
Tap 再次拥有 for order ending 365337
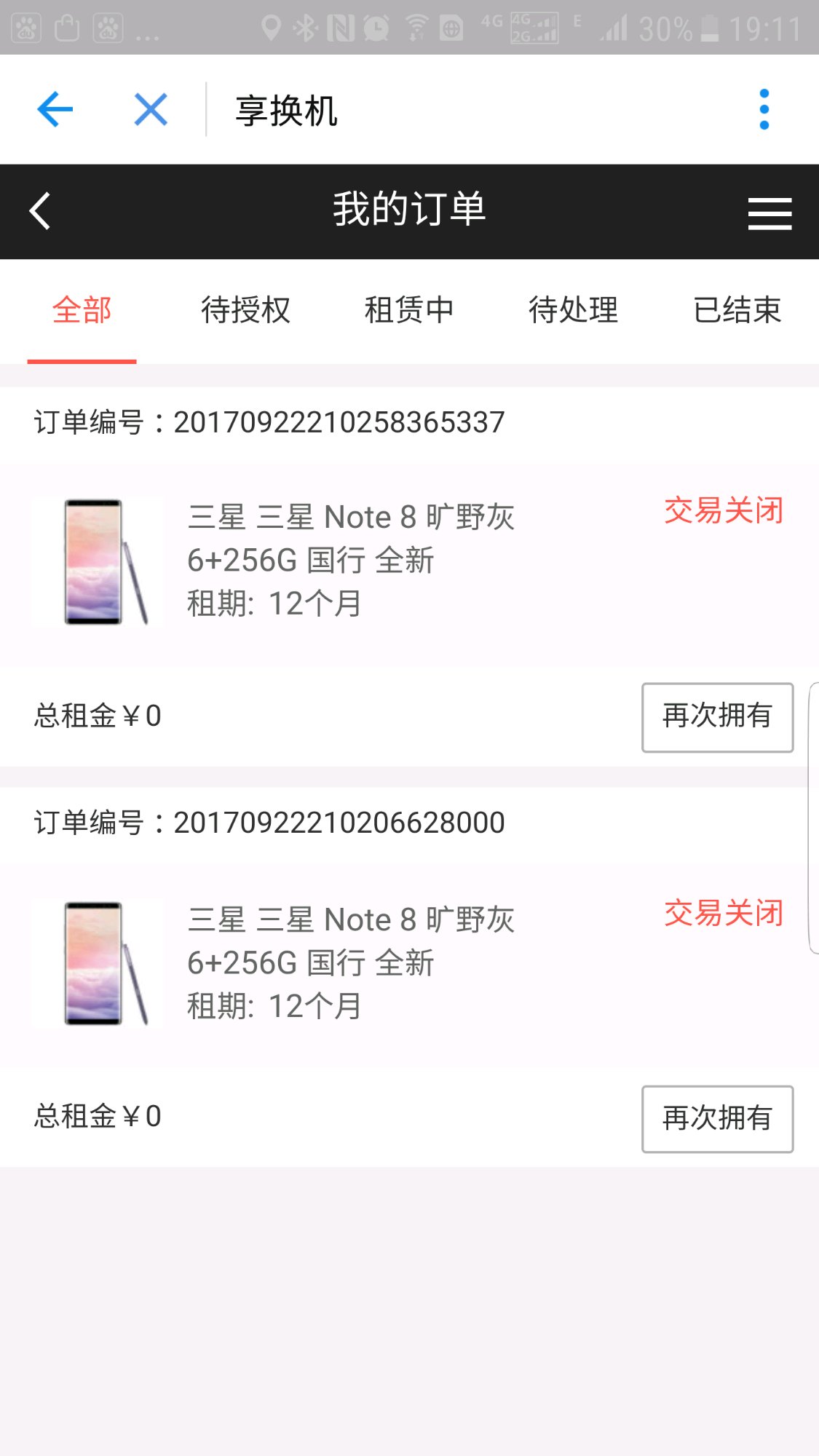click(x=717, y=717)
